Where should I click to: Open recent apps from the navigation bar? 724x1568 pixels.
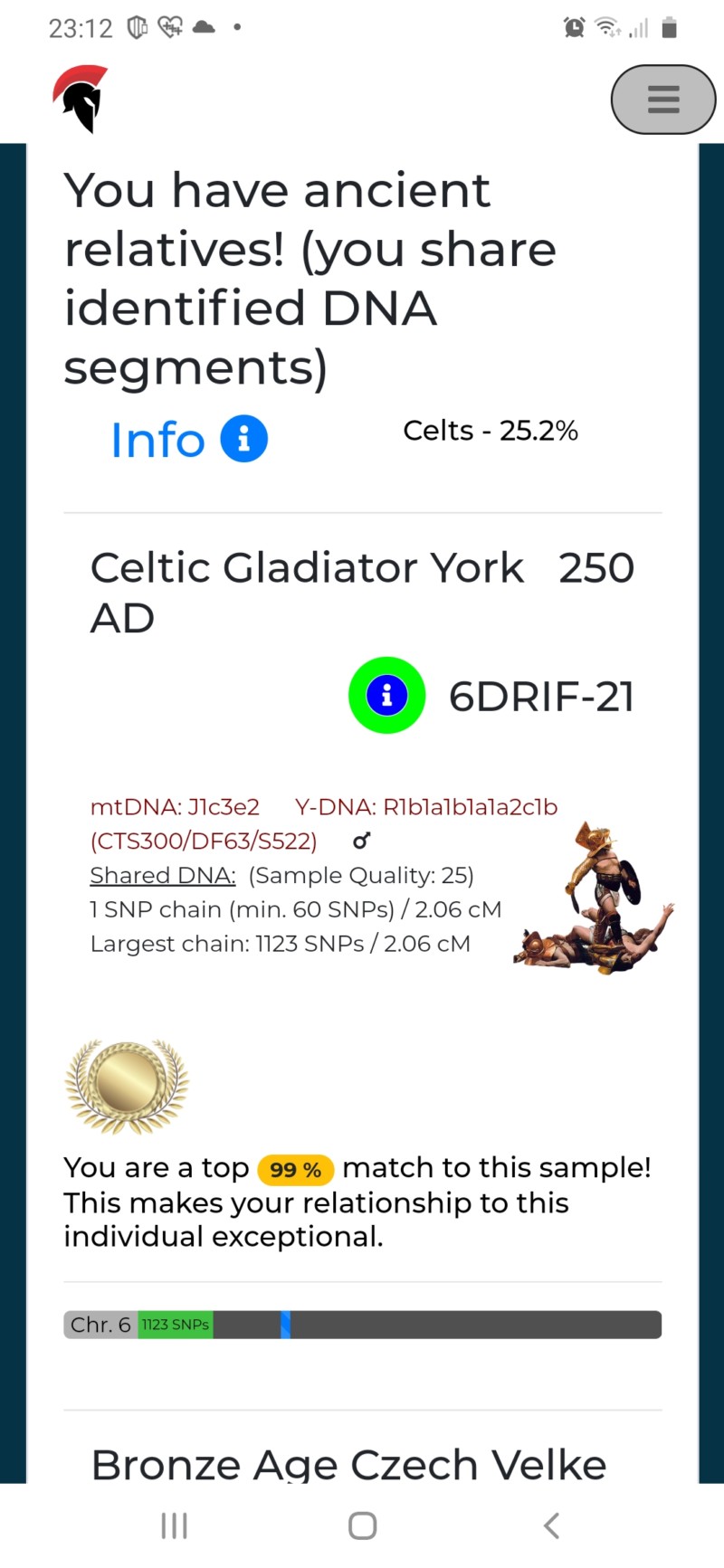coord(174,1525)
